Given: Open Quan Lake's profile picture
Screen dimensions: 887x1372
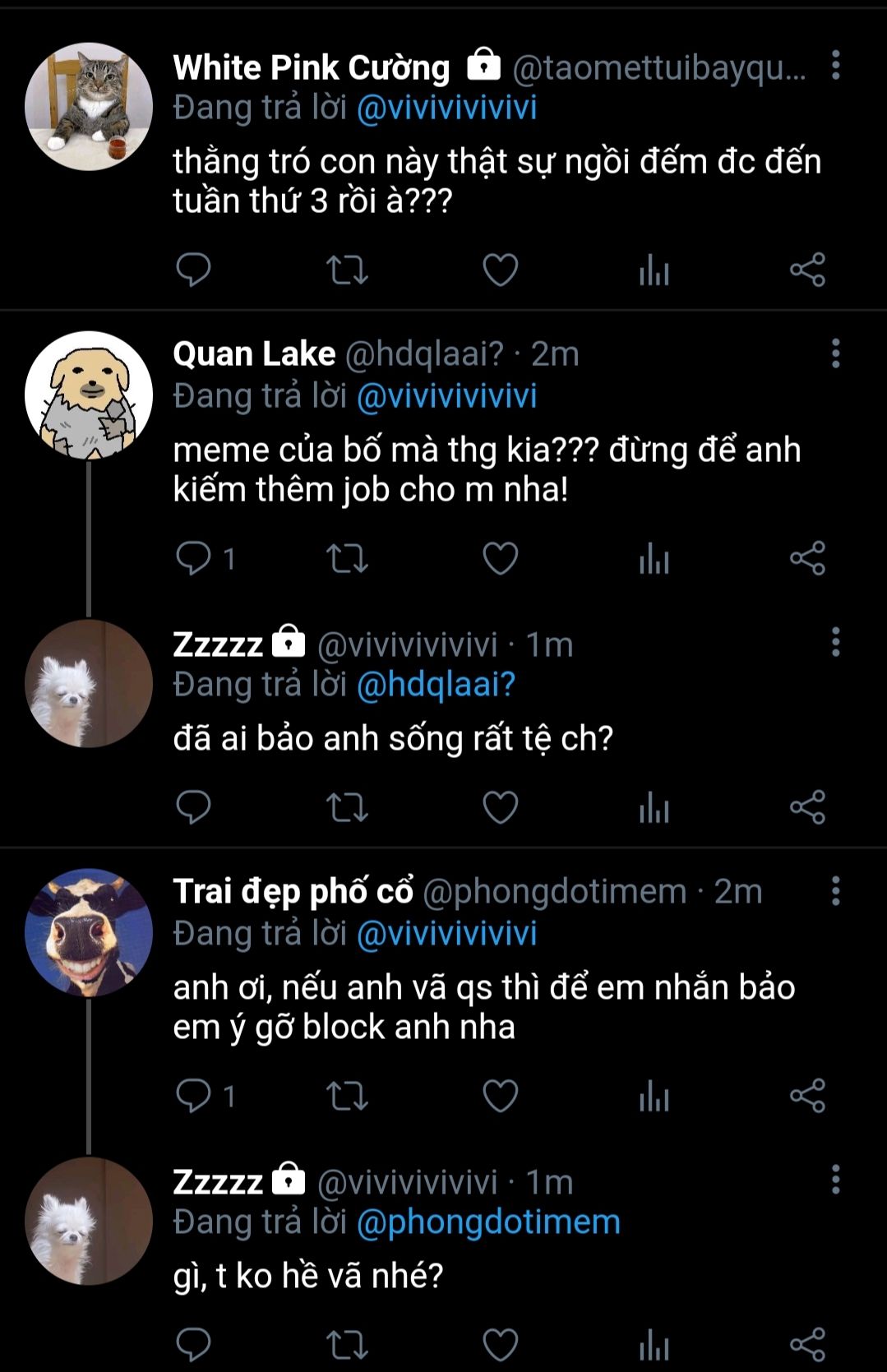Looking at the screenshot, I should click(x=89, y=395).
